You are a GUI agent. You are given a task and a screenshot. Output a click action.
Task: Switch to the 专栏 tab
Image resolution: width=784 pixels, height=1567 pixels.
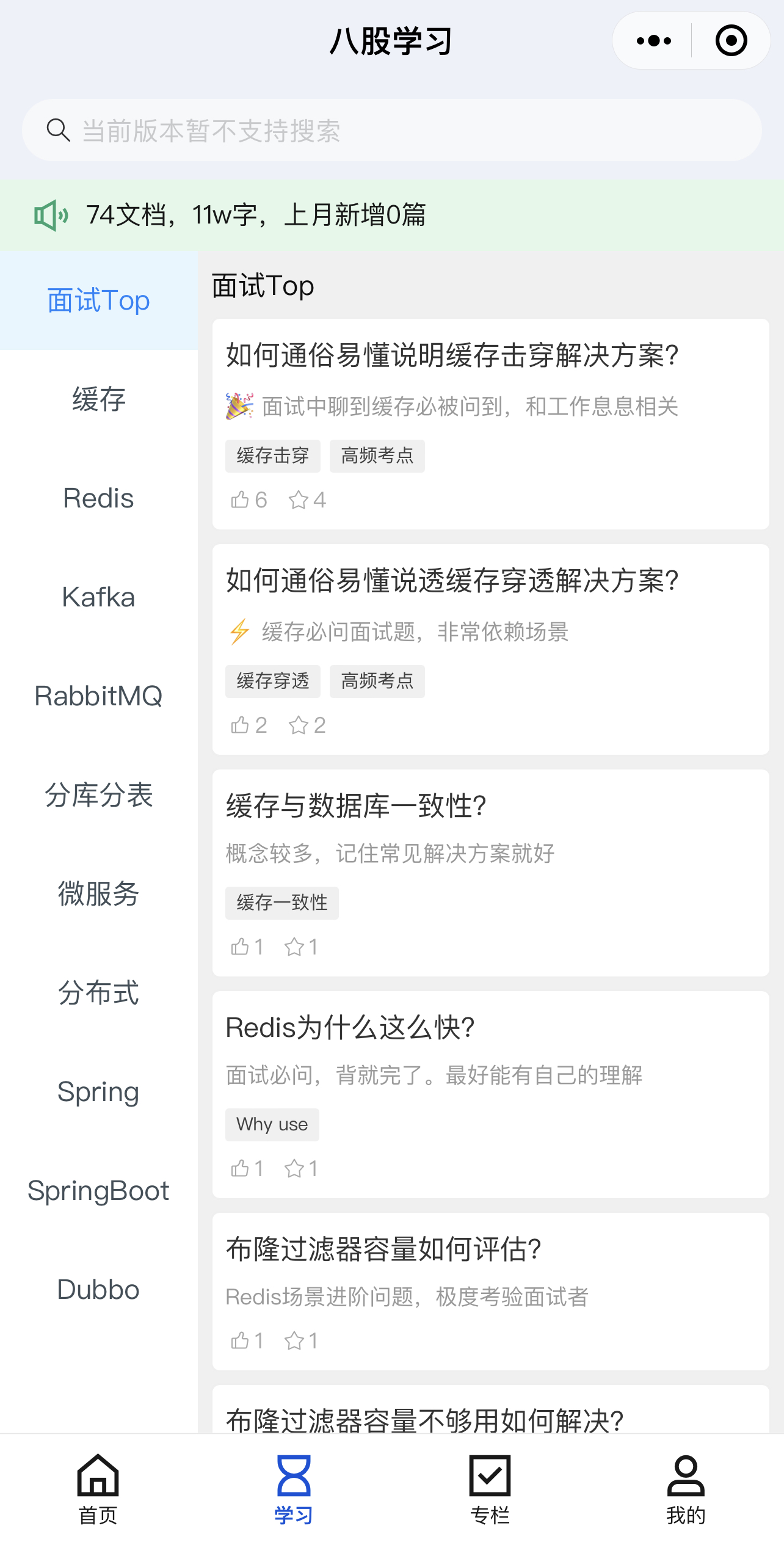[x=490, y=1490]
